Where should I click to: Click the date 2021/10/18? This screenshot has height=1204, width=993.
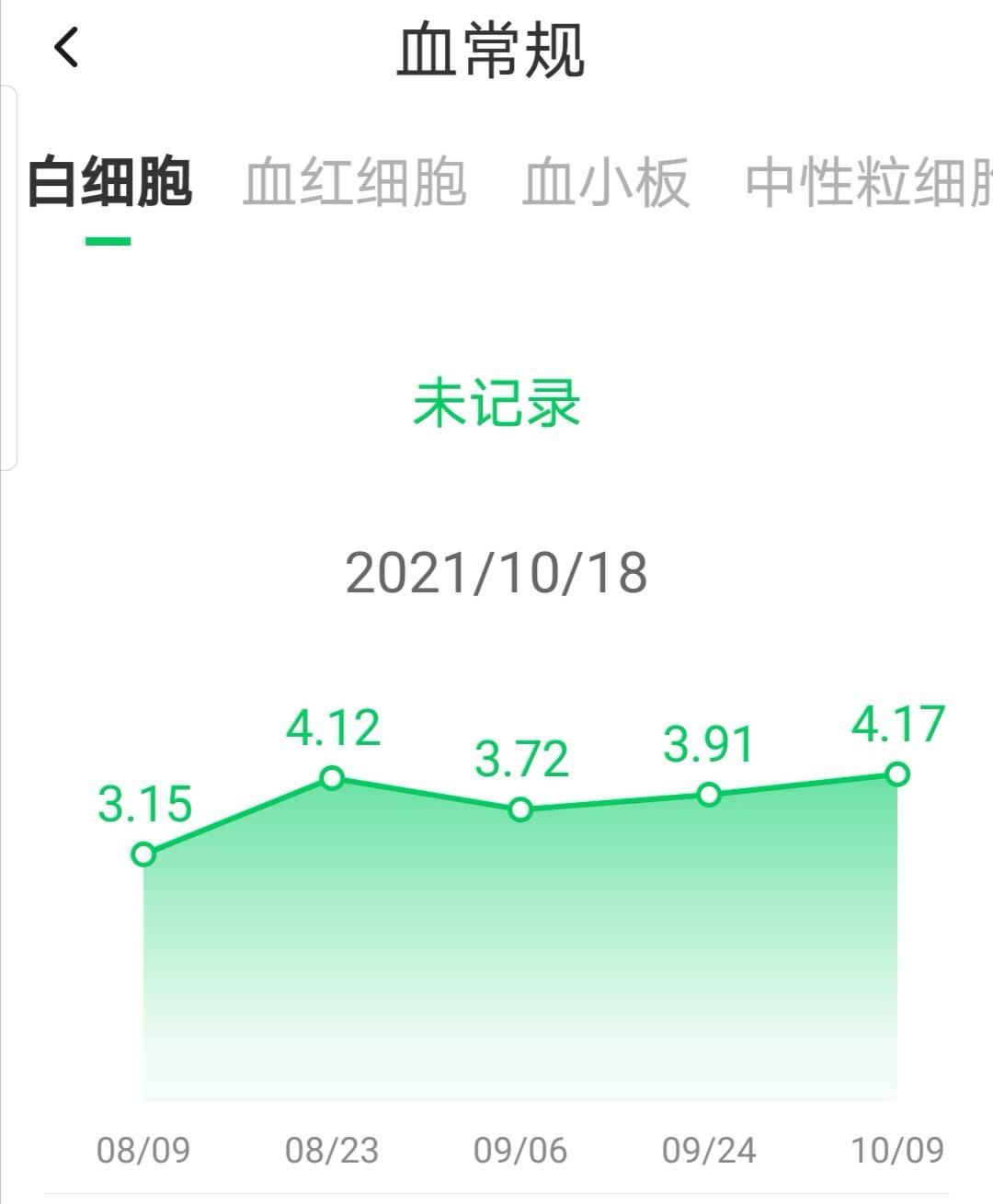click(x=496, y=572)
